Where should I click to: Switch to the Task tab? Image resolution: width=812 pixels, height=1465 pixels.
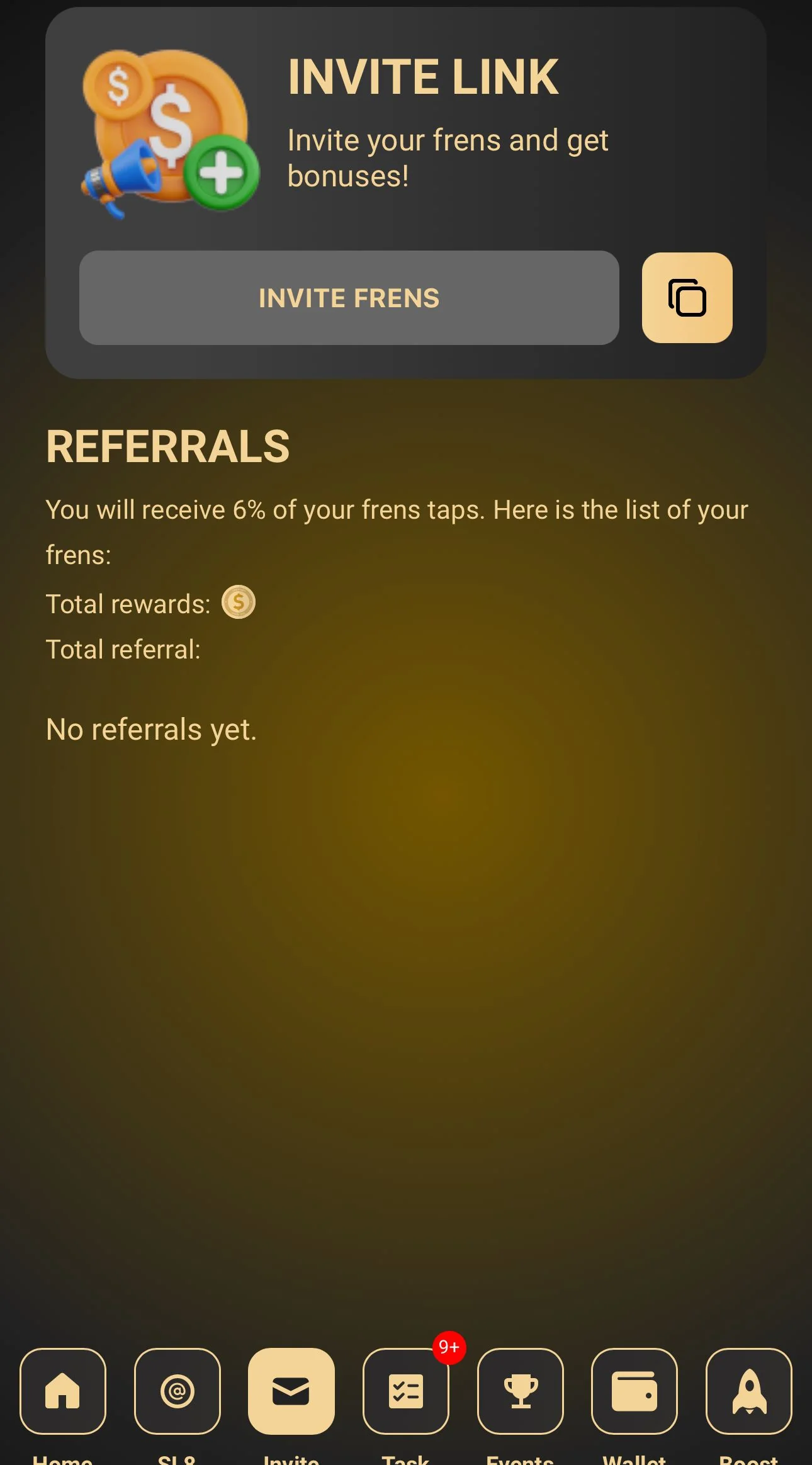pyautogui.click(x=406, y=1391)
